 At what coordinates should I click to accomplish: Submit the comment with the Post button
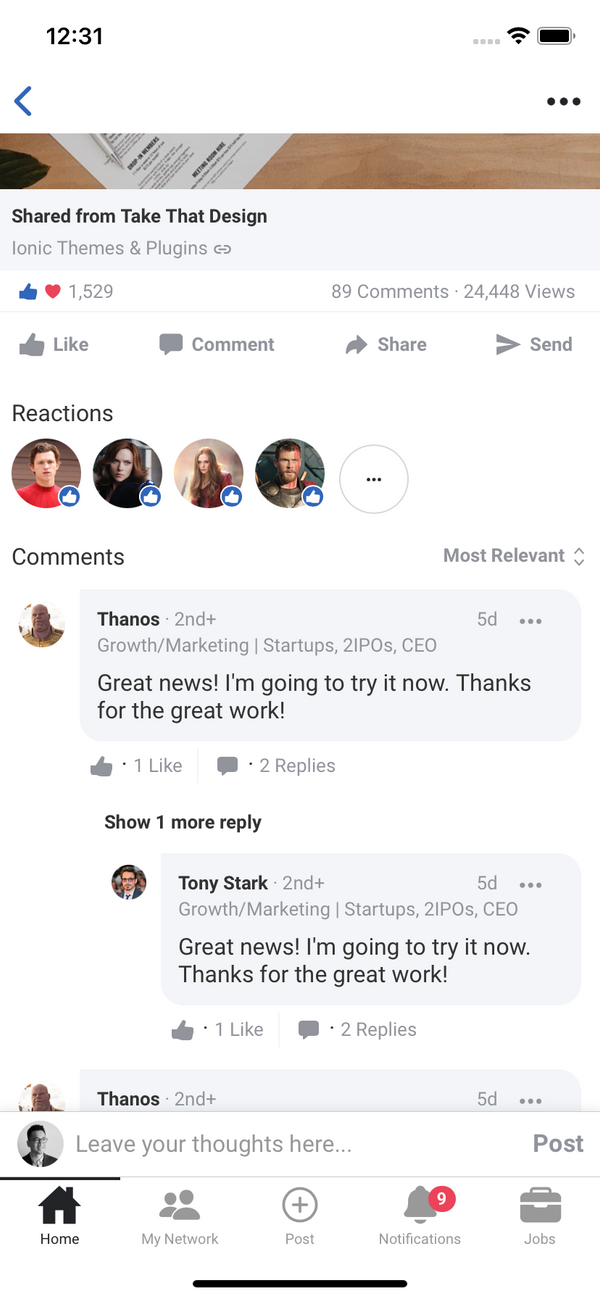[558, 1144]
